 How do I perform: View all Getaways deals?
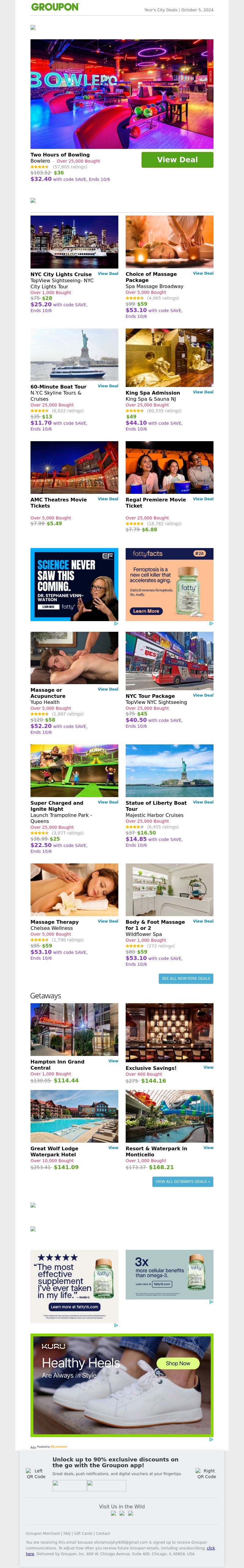(x=182, y=1181)
